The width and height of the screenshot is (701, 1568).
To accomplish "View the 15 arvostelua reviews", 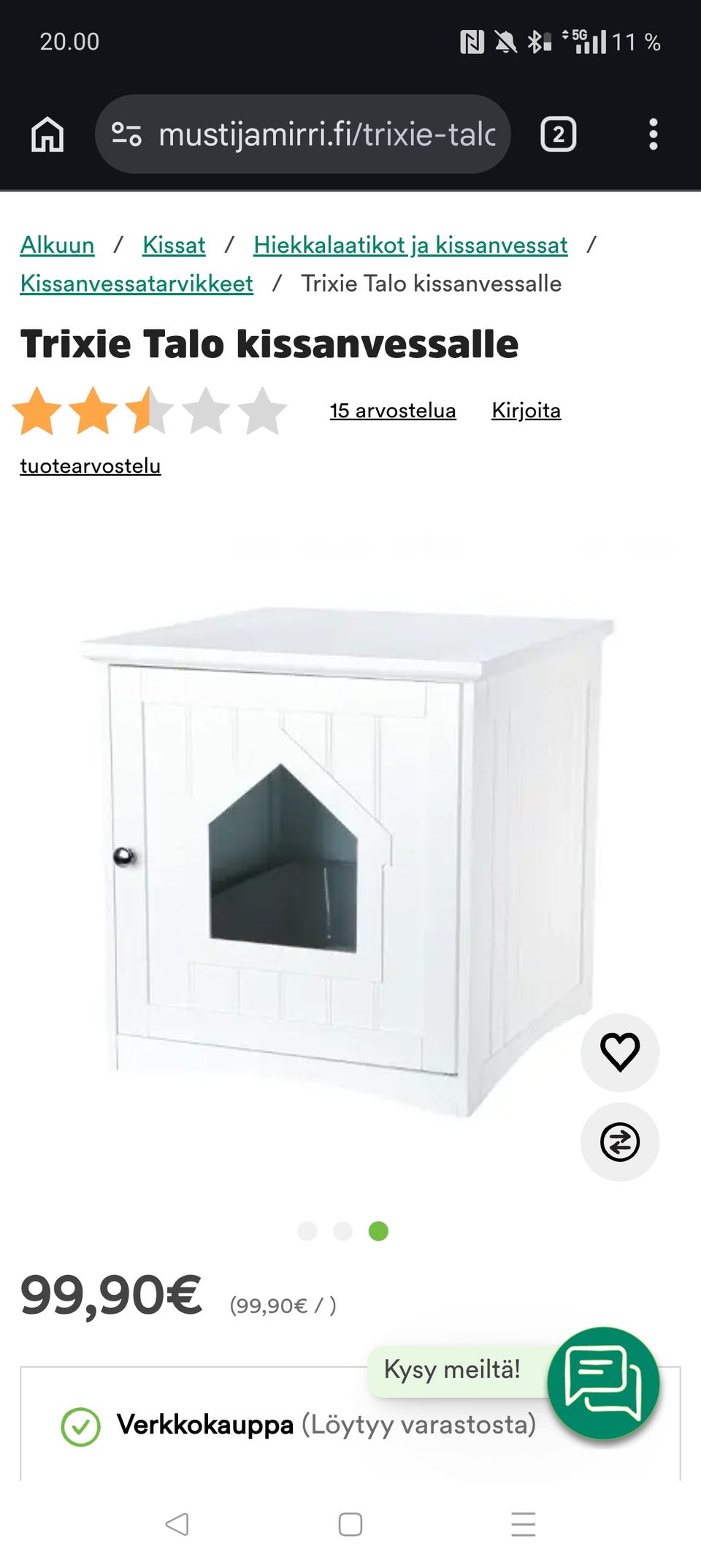I will tap(393, 411).
